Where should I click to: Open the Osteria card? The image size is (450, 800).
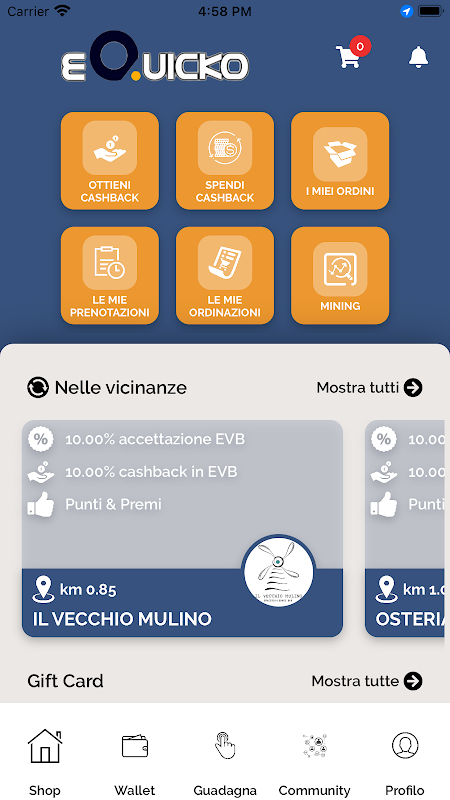coord(405,528)
